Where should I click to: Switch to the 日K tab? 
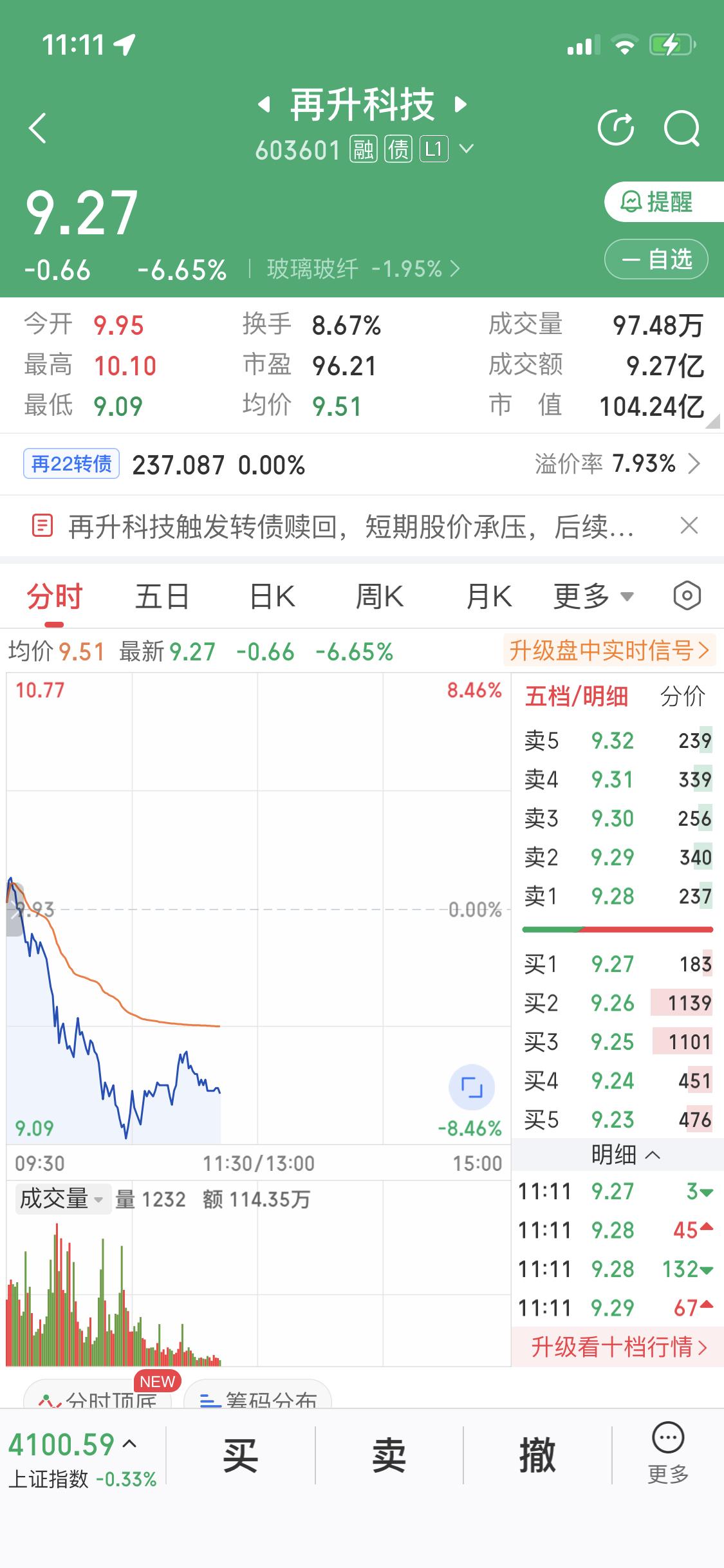(x=270, y=595)
